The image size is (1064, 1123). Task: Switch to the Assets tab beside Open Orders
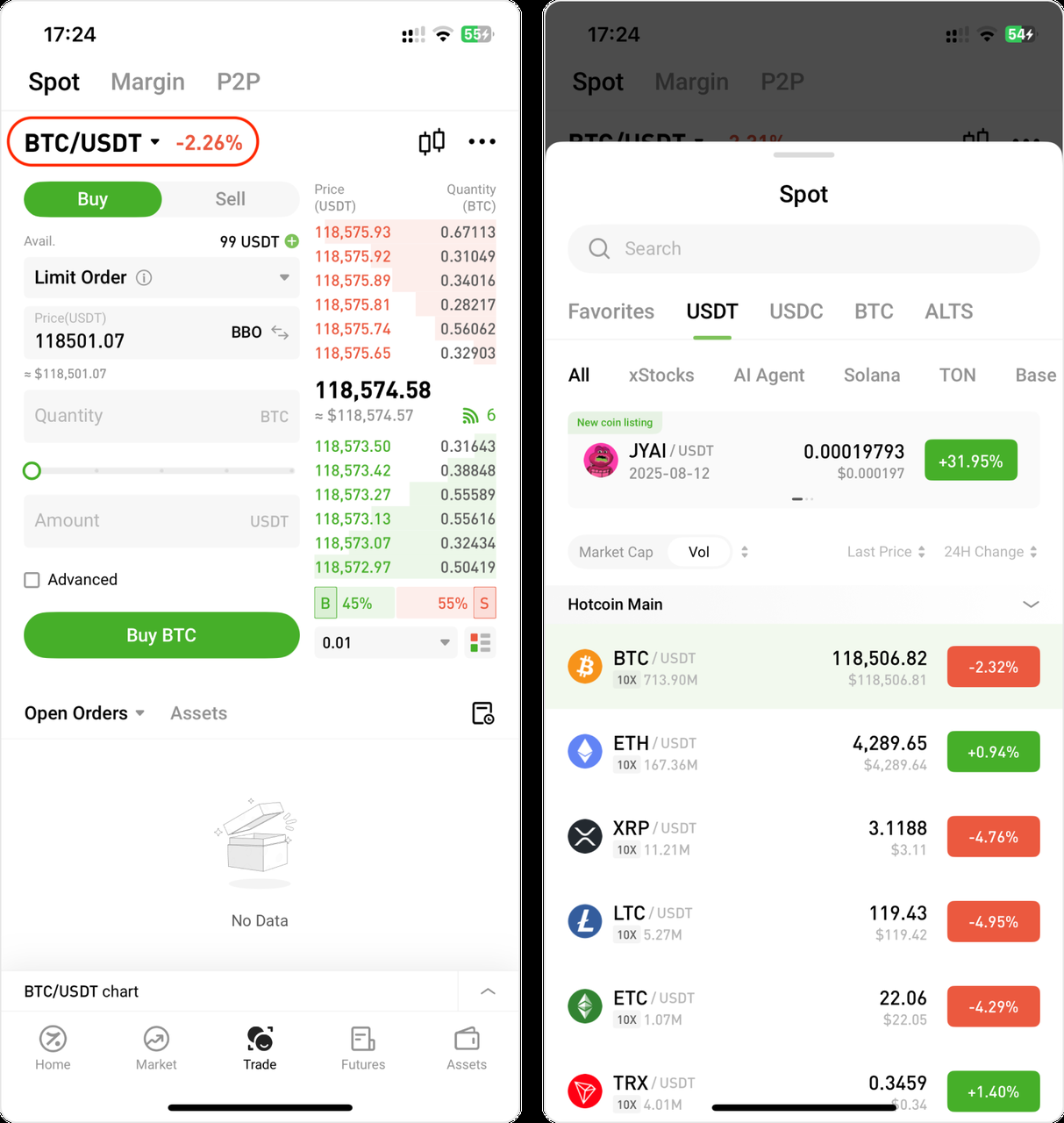click(x=198, y=713)
